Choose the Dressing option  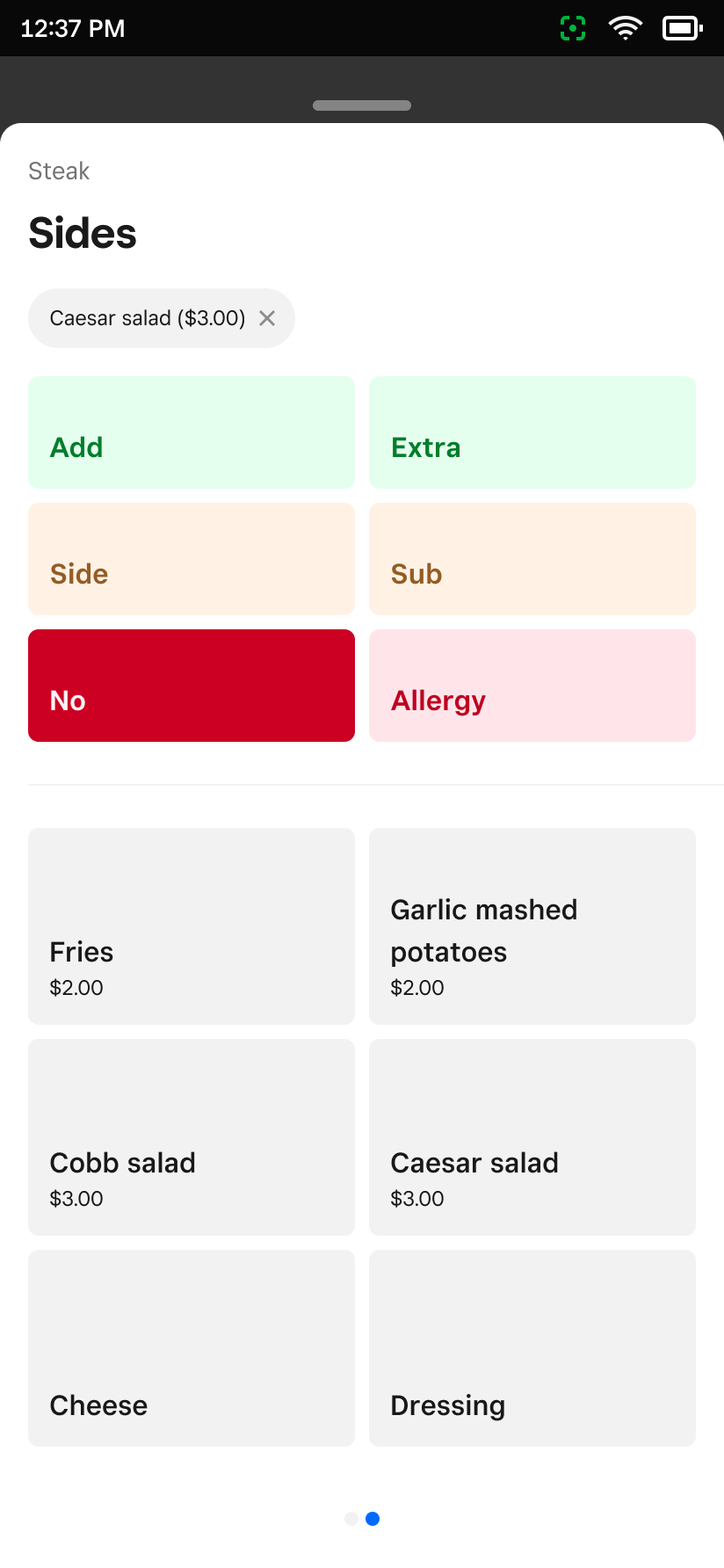[532, 1348]
